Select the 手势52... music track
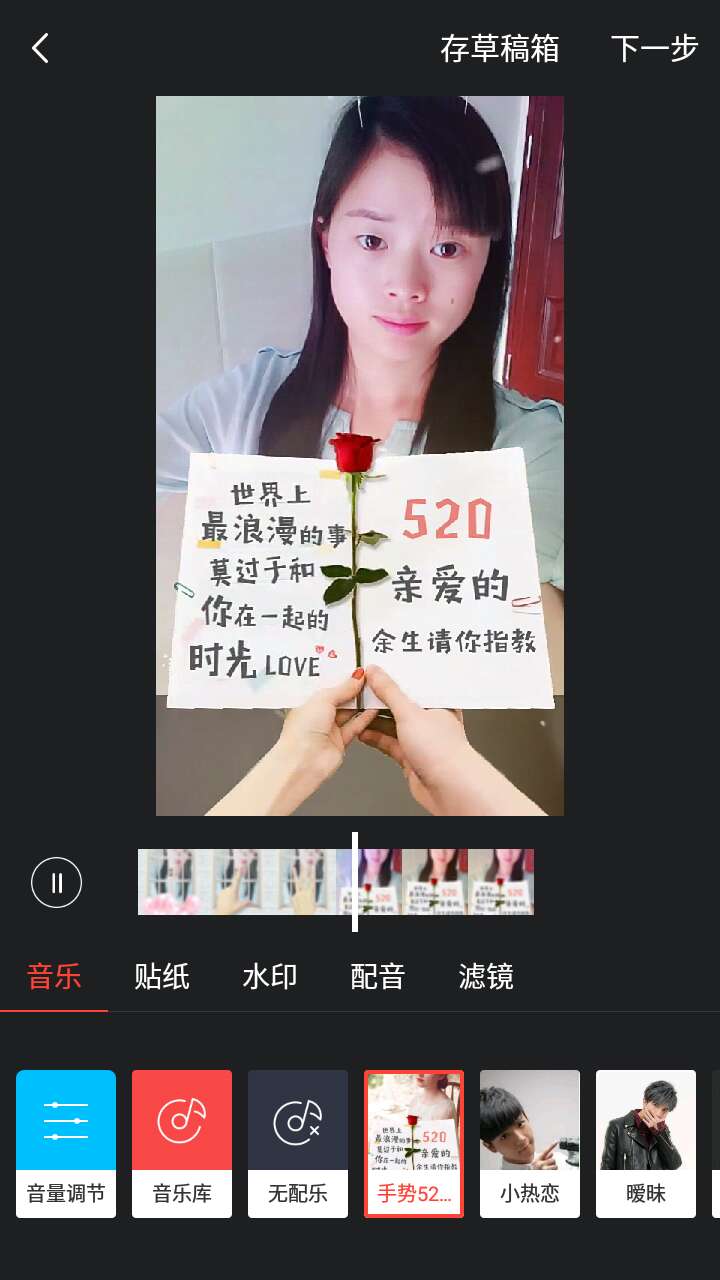Viewport: 720px width, 1280px height. (x=414, y=1143)
